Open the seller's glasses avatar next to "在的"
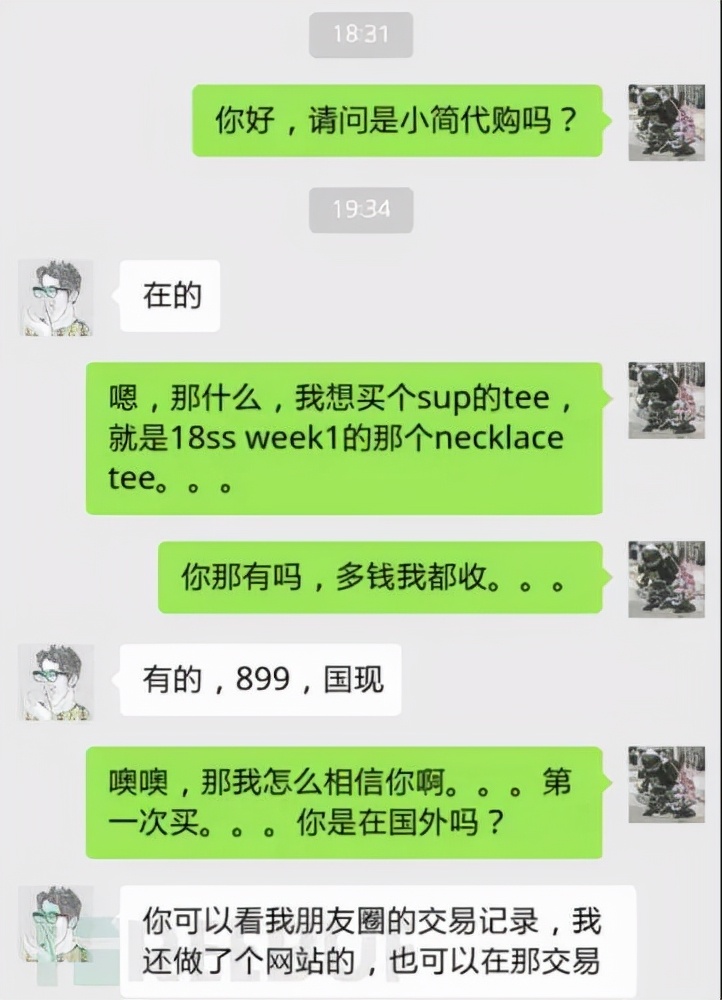The image size is (722, 1000). coord(55,294)
